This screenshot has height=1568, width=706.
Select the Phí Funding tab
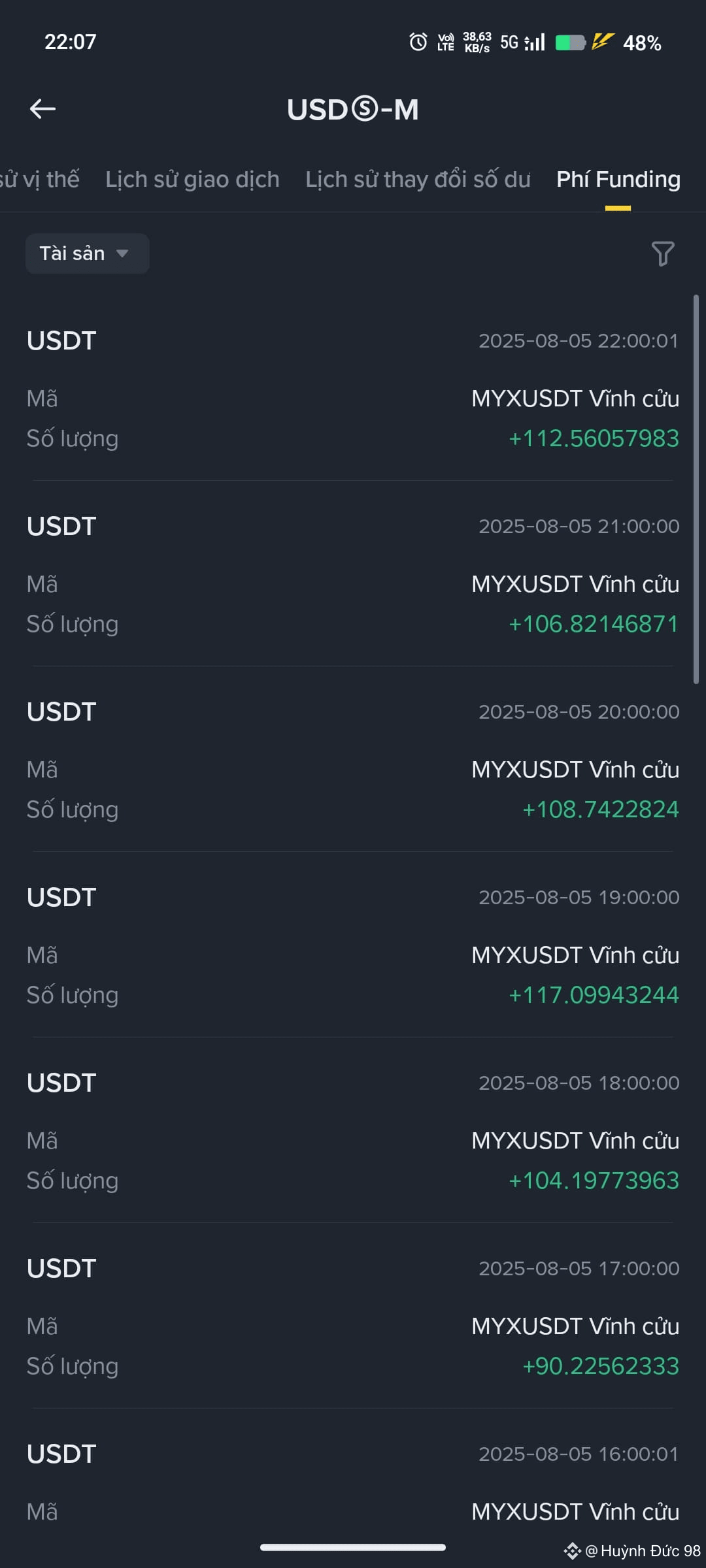pyautogui.click(x=618, y=179)
